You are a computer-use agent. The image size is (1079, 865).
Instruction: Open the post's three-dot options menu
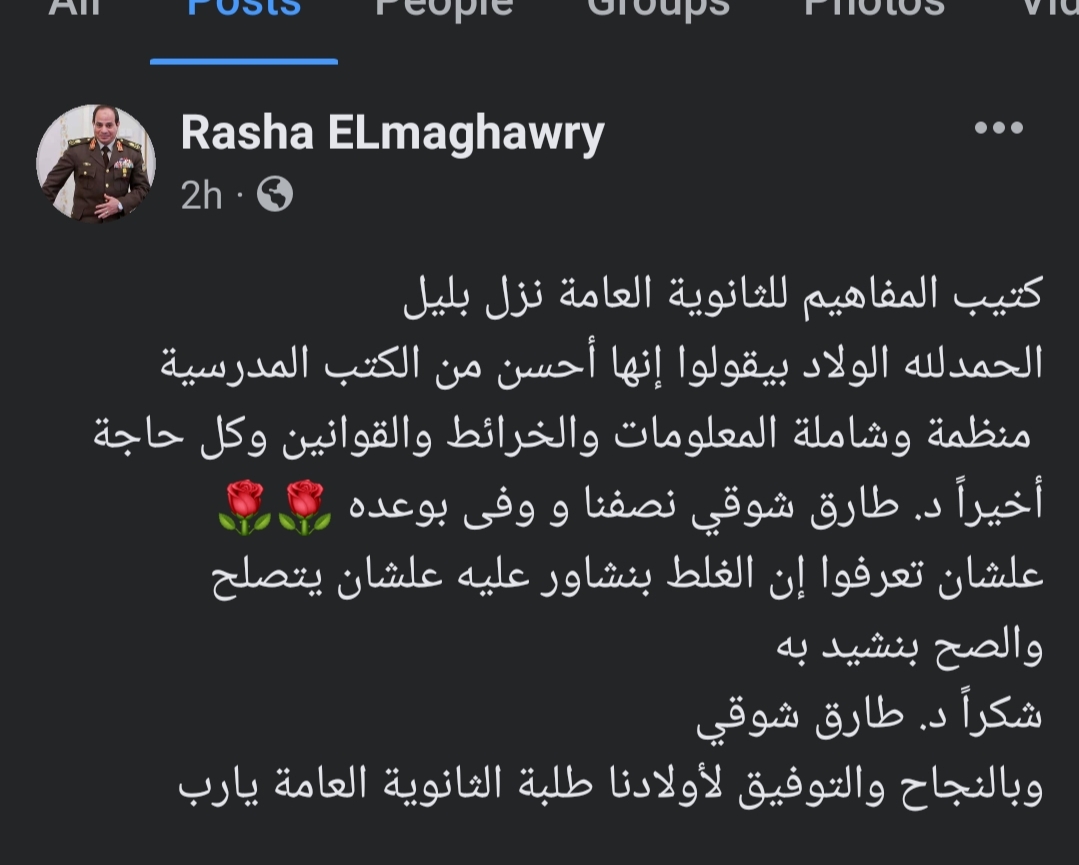tap(998, 128)
